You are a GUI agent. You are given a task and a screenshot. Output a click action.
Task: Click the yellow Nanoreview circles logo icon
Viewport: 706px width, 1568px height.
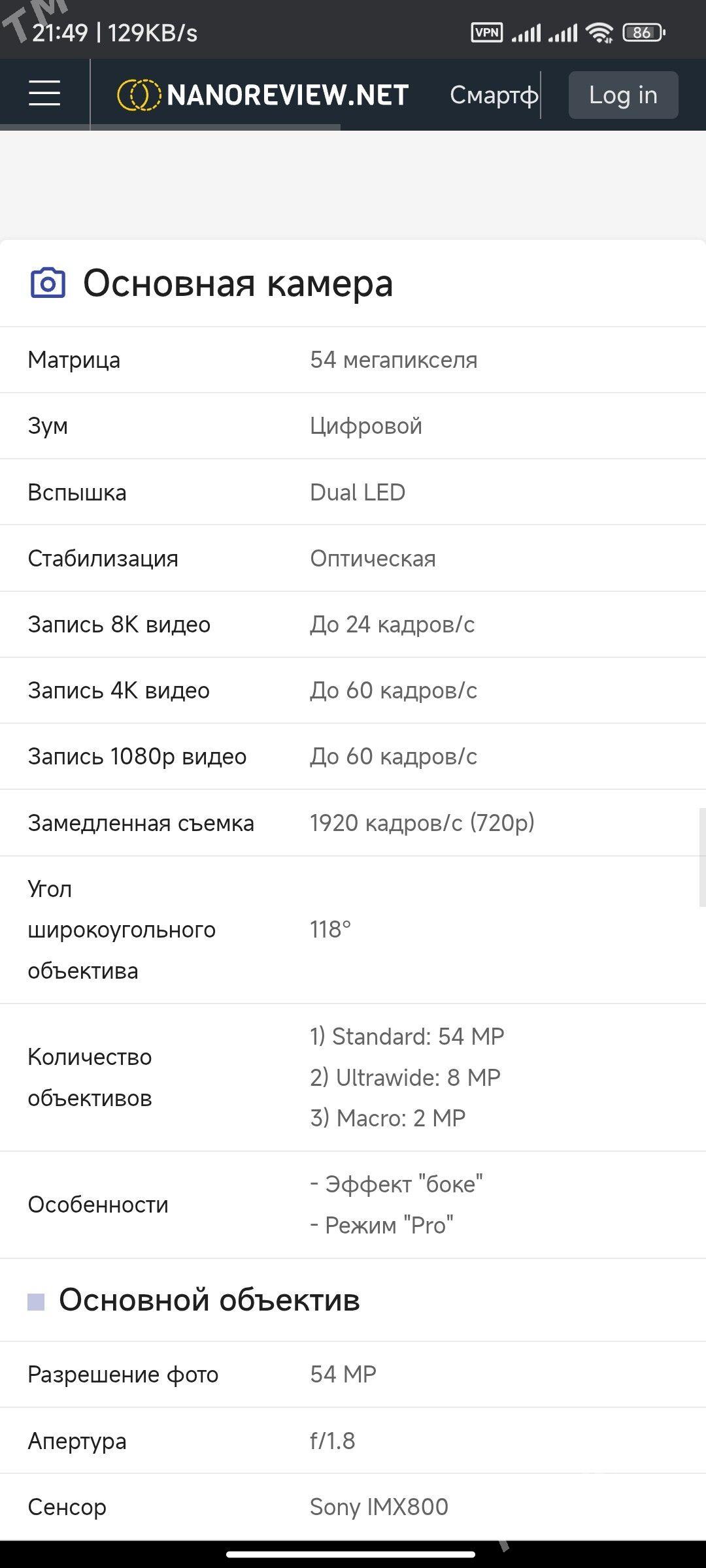coord(137,93)
